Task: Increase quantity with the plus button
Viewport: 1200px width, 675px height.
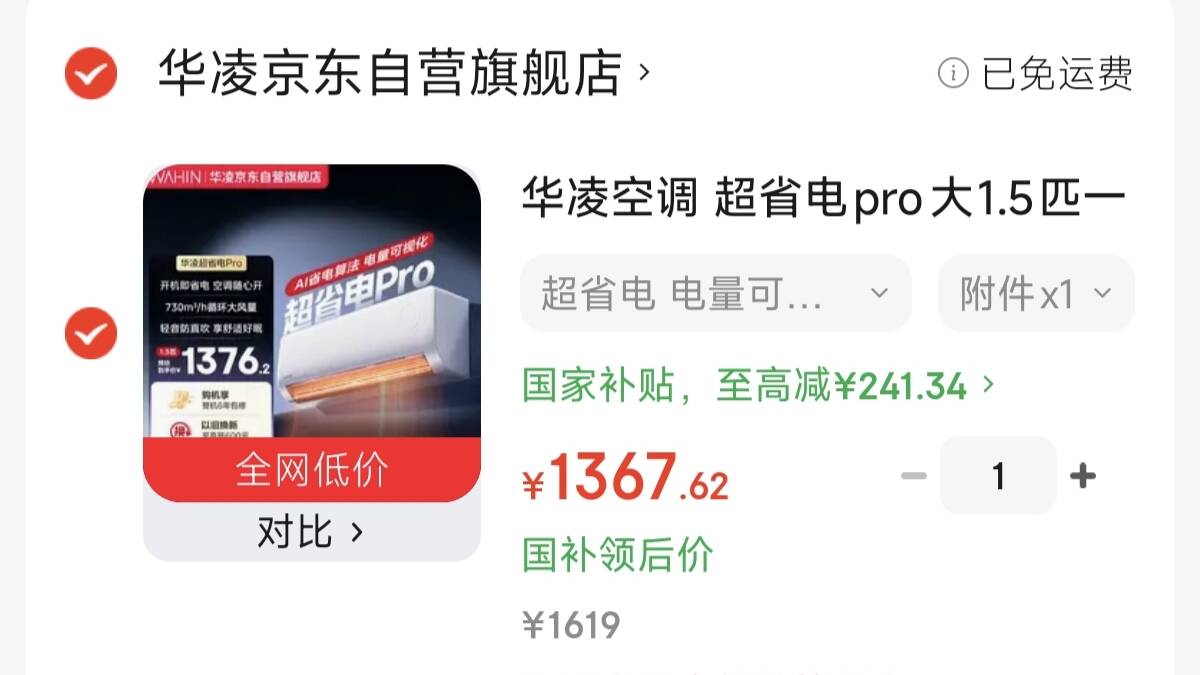Action: coord(1083,476)
